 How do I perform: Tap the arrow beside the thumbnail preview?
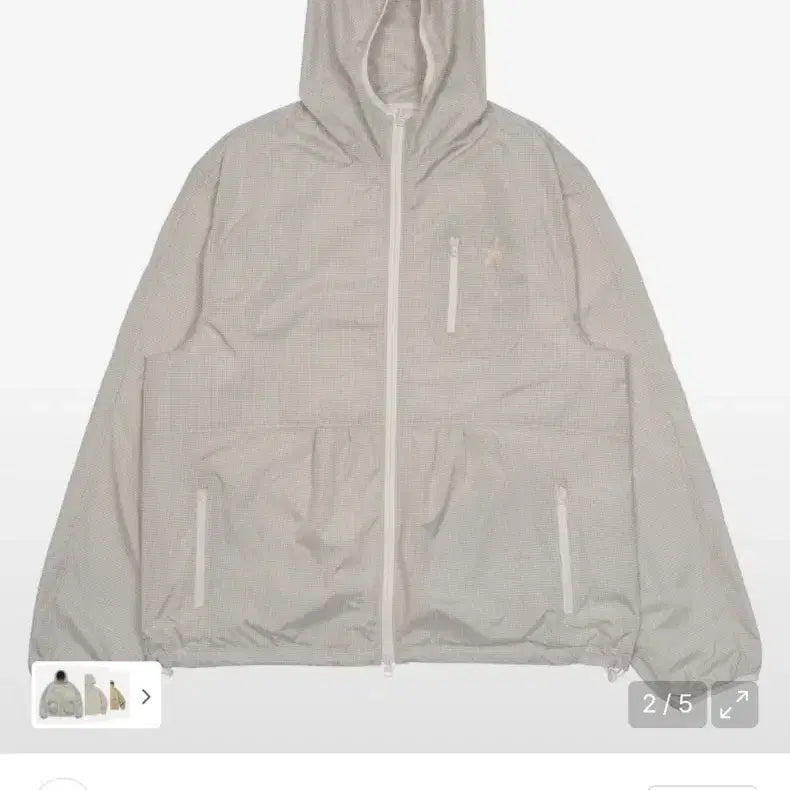146,695
